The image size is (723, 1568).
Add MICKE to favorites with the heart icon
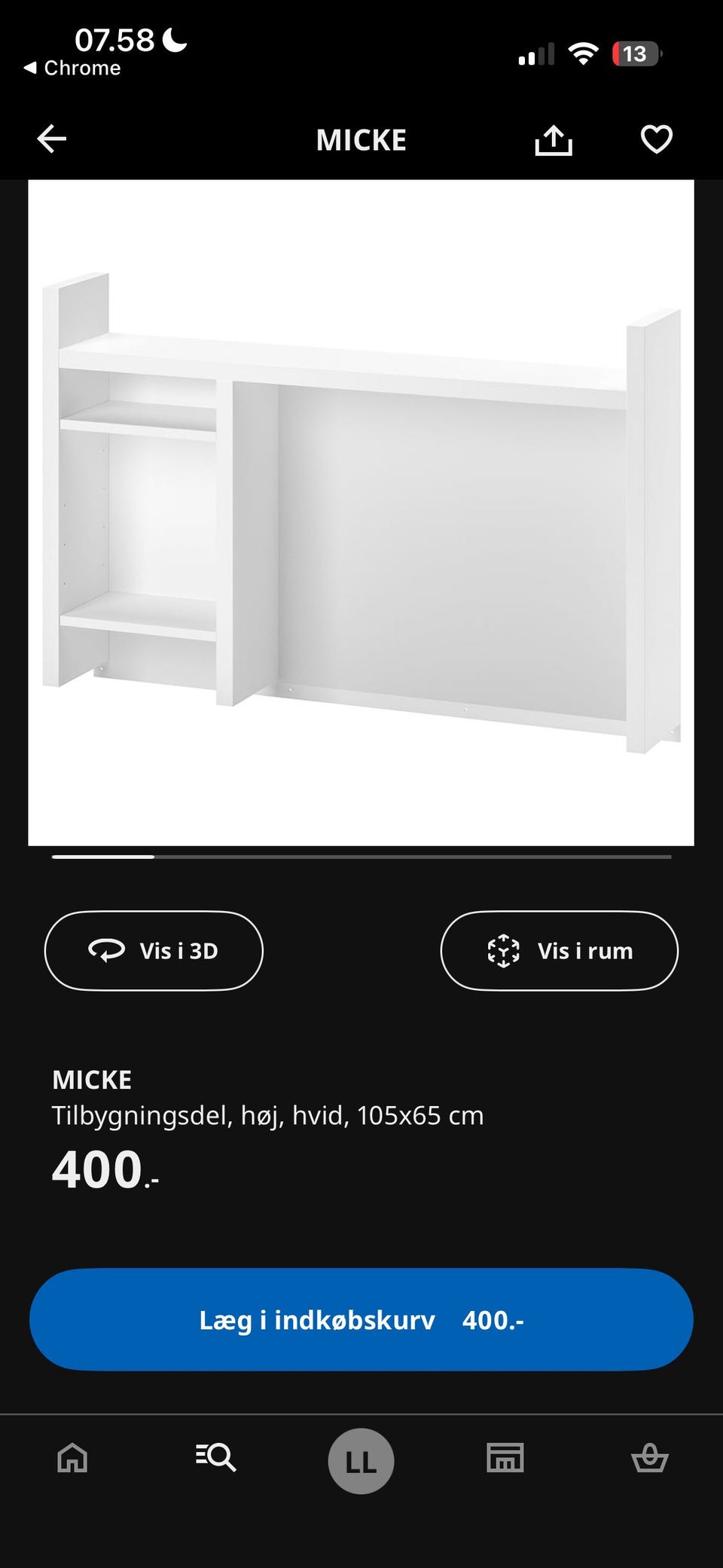click(x=656, y=139)
